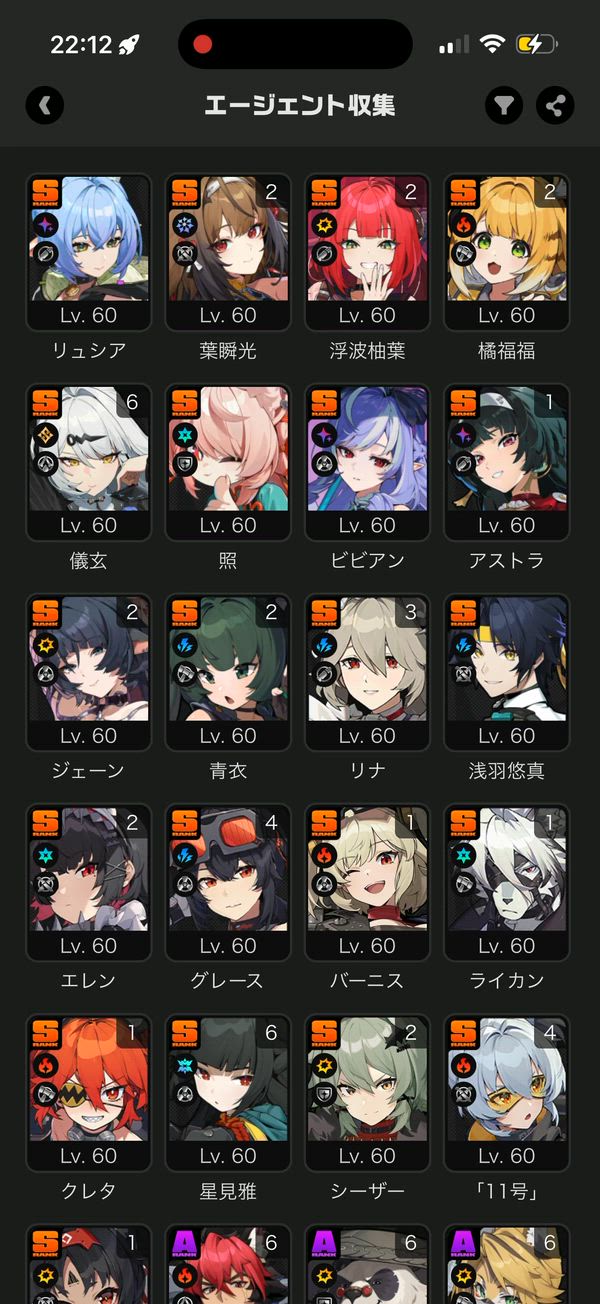Open 儀玄 agent card

pos(89,462)
